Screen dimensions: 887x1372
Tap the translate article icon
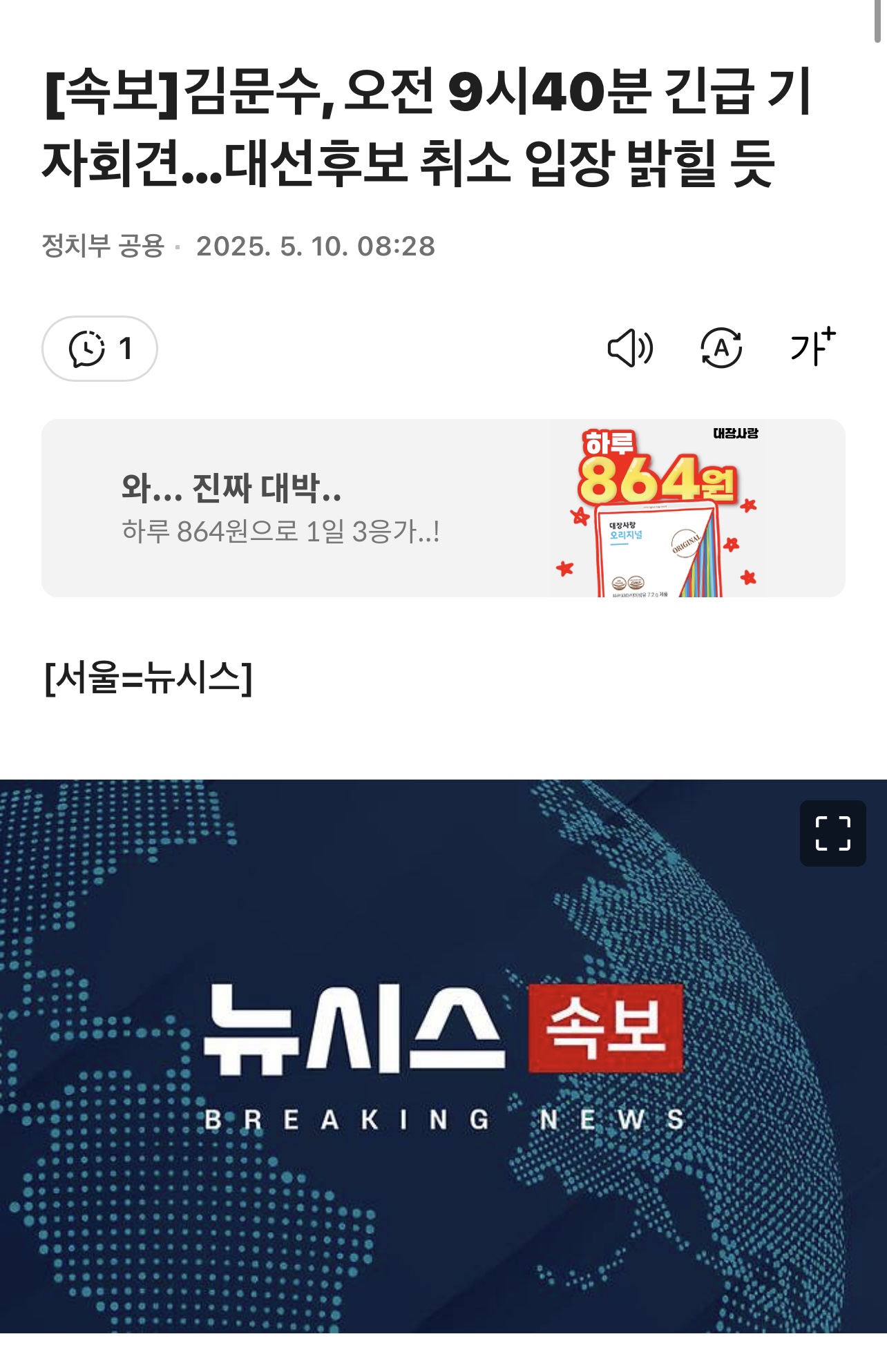[721, 348]
